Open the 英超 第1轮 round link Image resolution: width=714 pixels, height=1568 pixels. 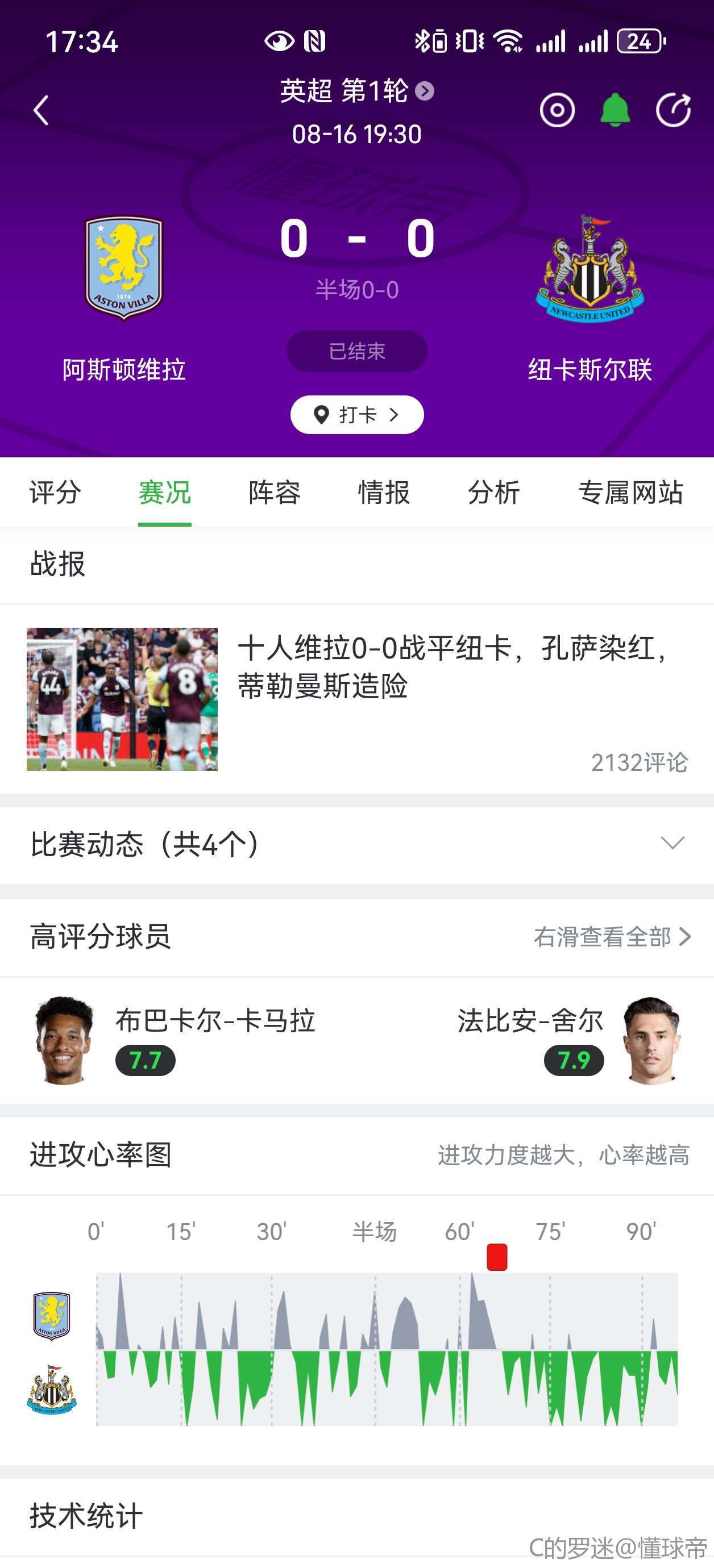356,91
